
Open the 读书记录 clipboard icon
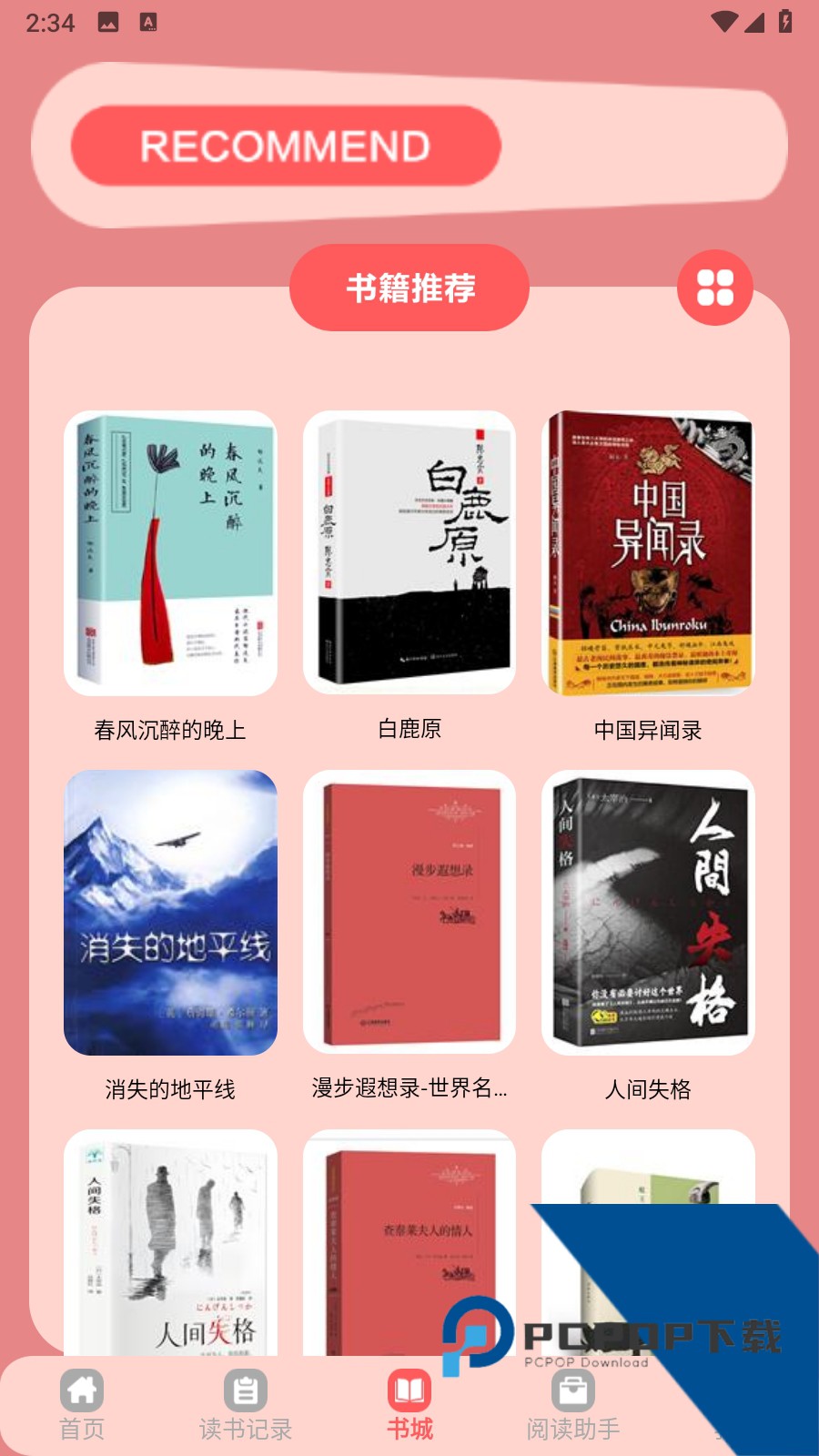(x=246, y=1390)
